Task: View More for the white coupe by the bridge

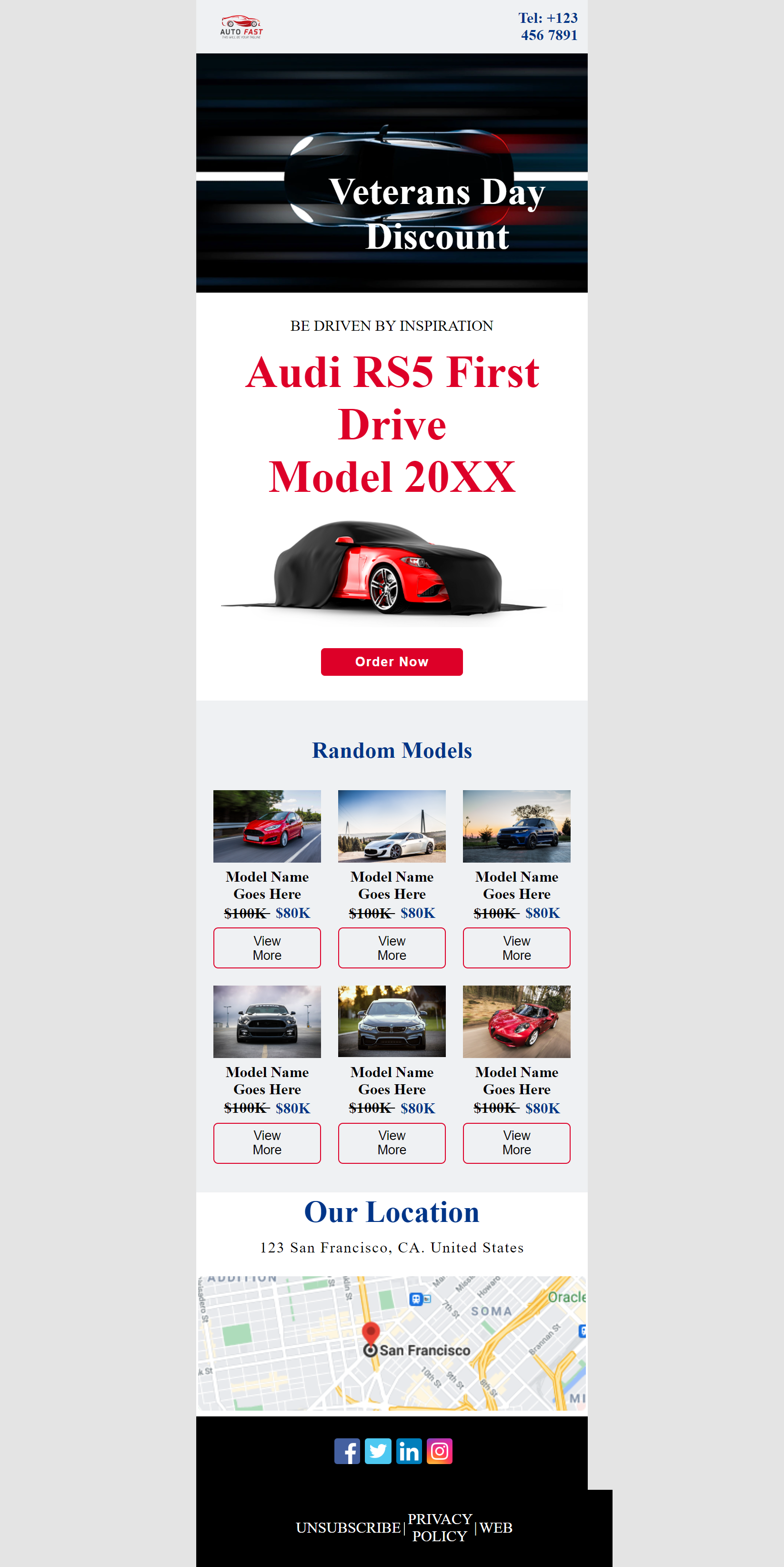Action: (392, 948)
